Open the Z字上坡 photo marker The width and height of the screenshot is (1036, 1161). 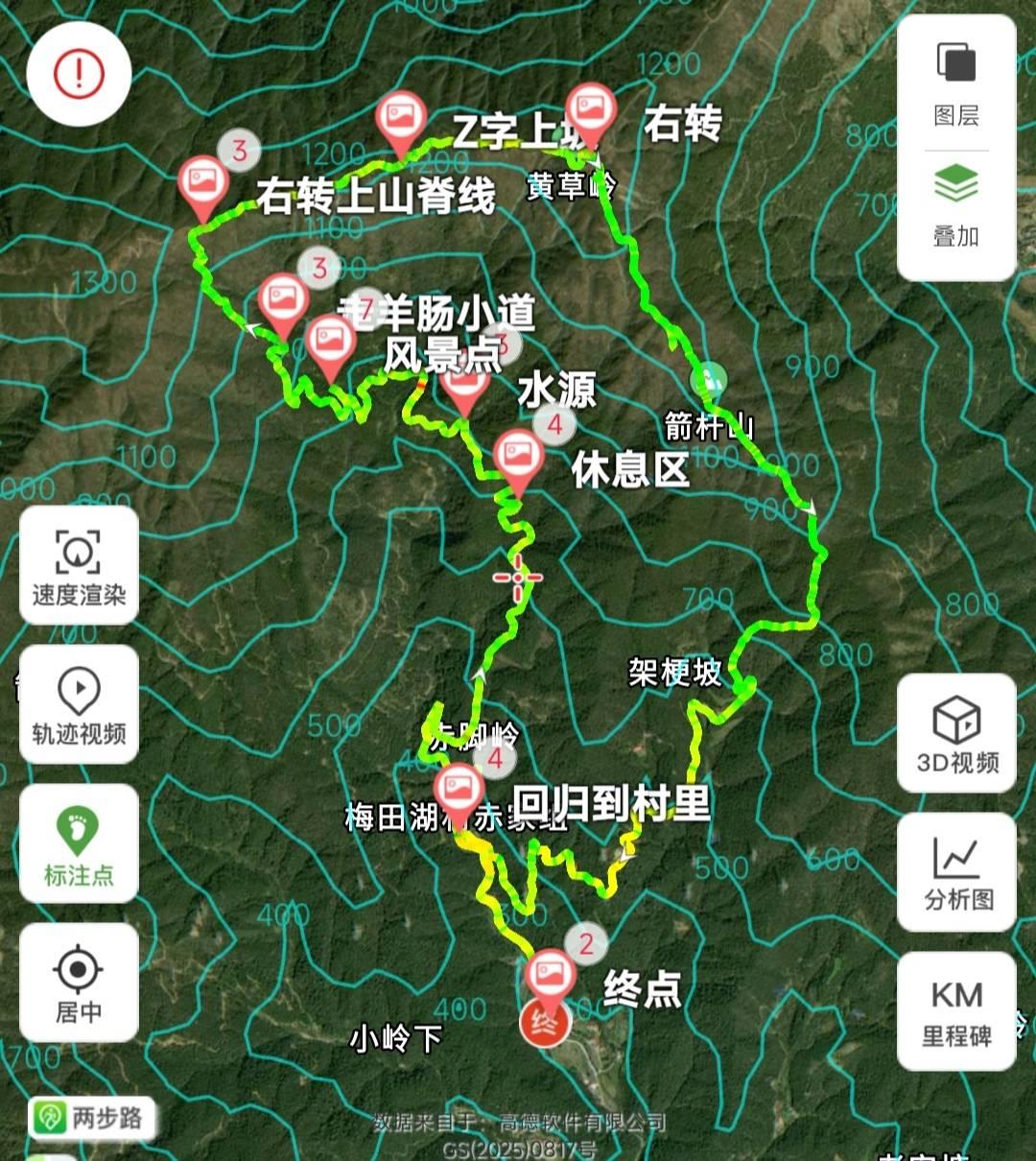click(x=401, y=117)
